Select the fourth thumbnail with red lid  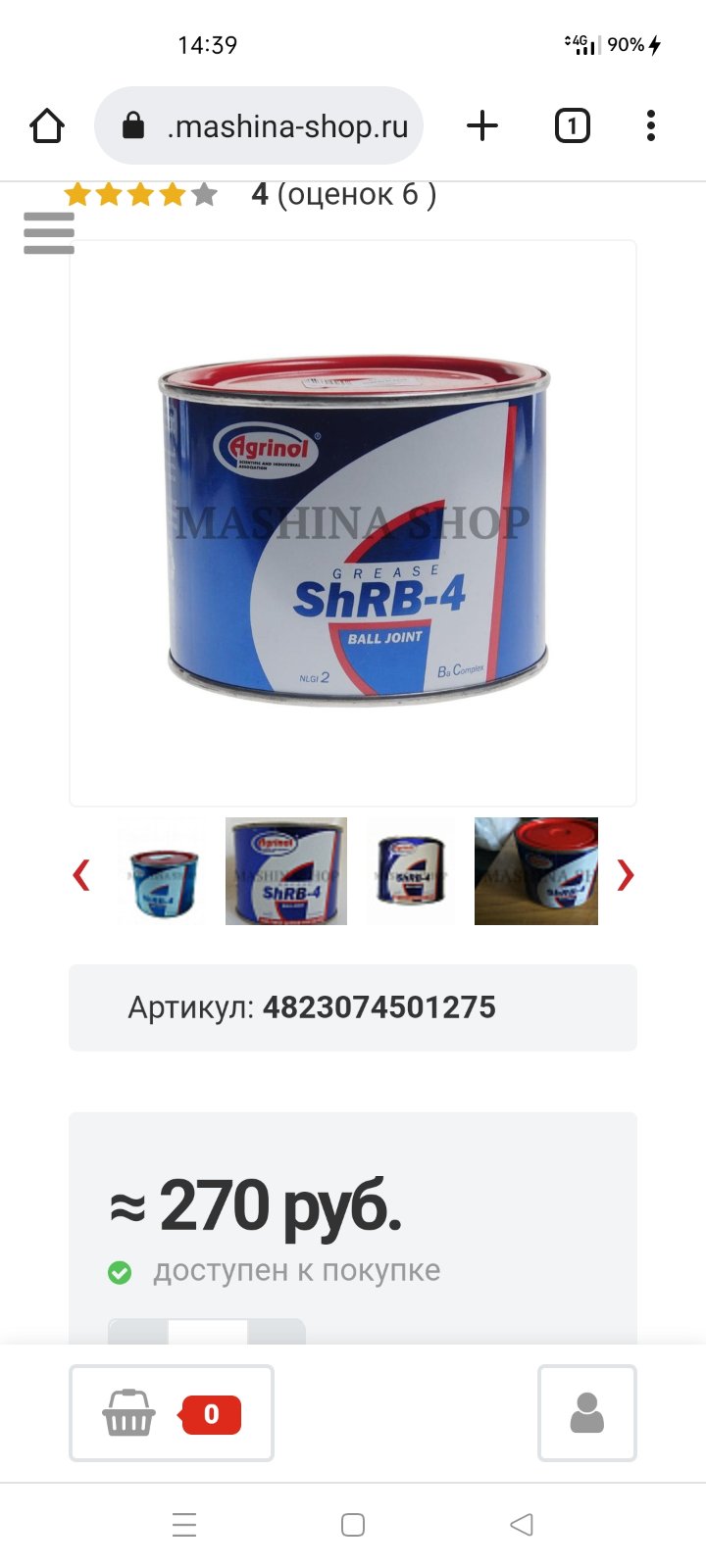pyautogui.click(x=536, y=871)
